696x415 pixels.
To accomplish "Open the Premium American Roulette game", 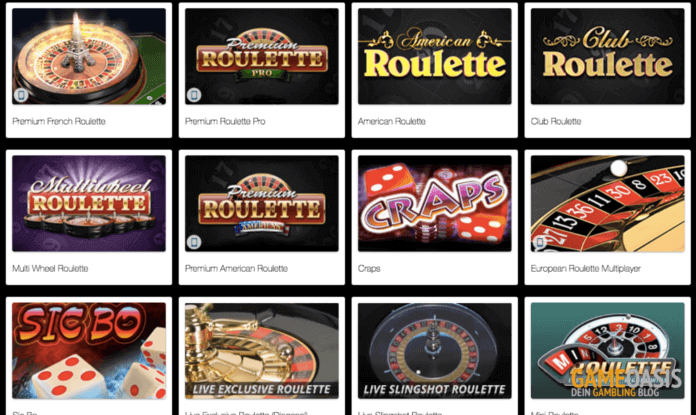I will click(x=261, y=203).
